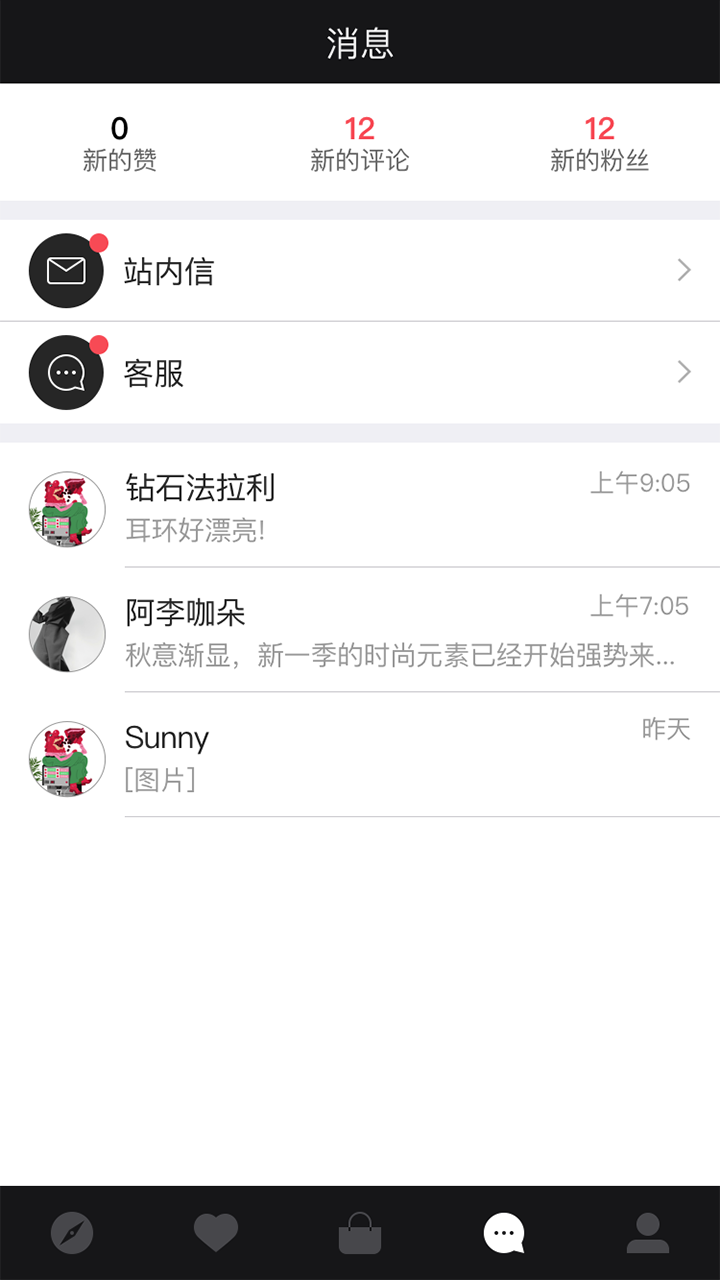The height and width of the screenshot is (1280, 720).
Task: Open 新的评论 new comments
Action: (x=359, y=143)
